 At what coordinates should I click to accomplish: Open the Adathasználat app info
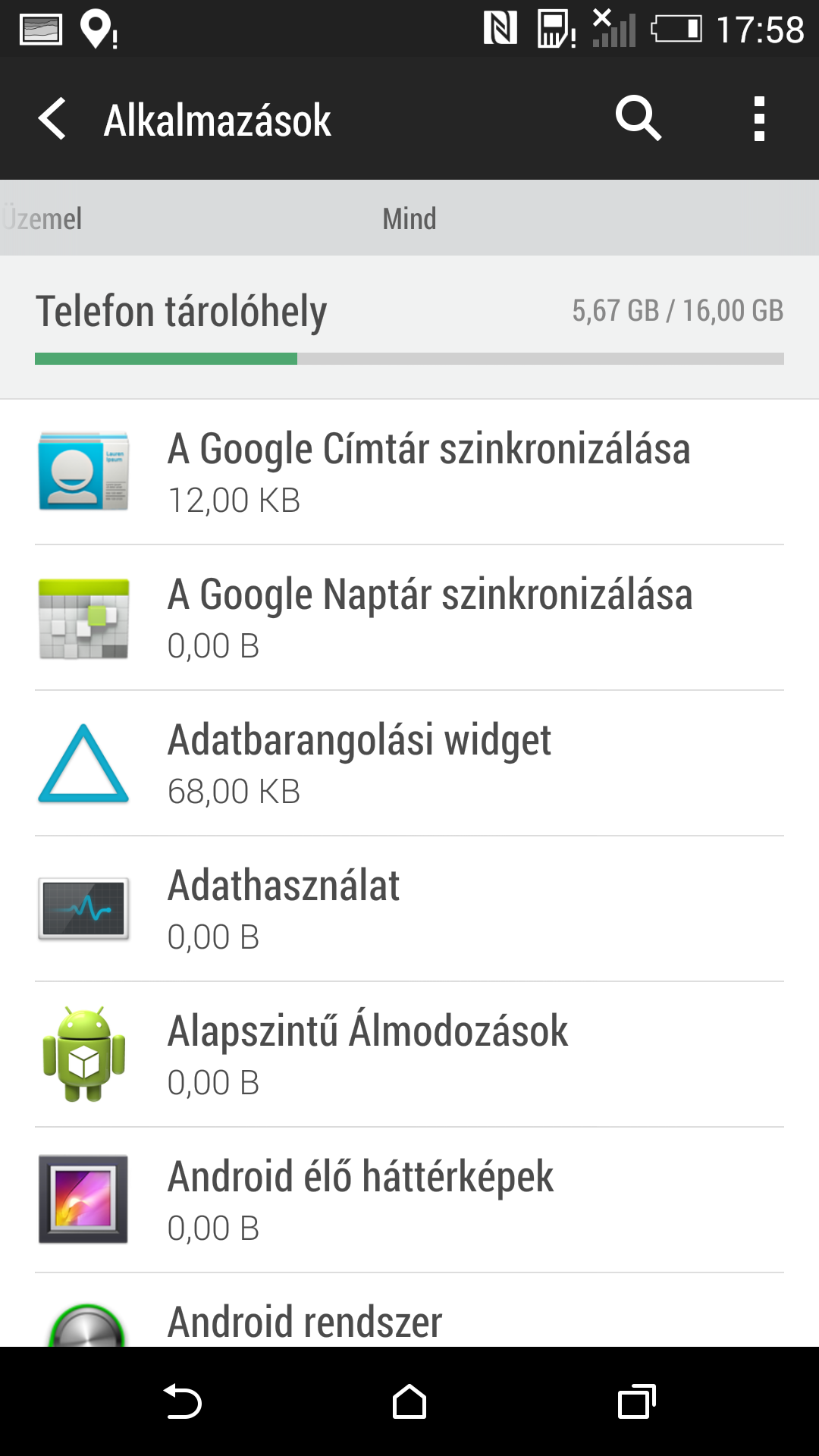pos(409,908)
